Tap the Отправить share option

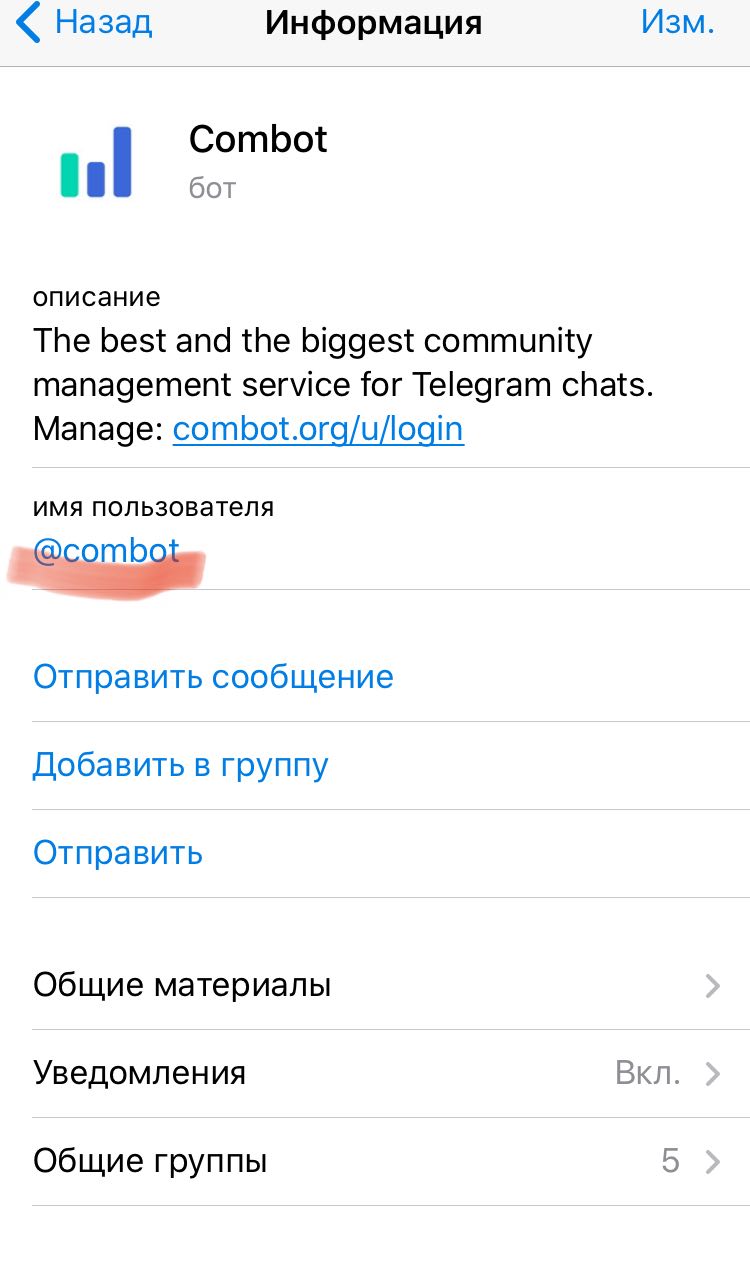118,853
